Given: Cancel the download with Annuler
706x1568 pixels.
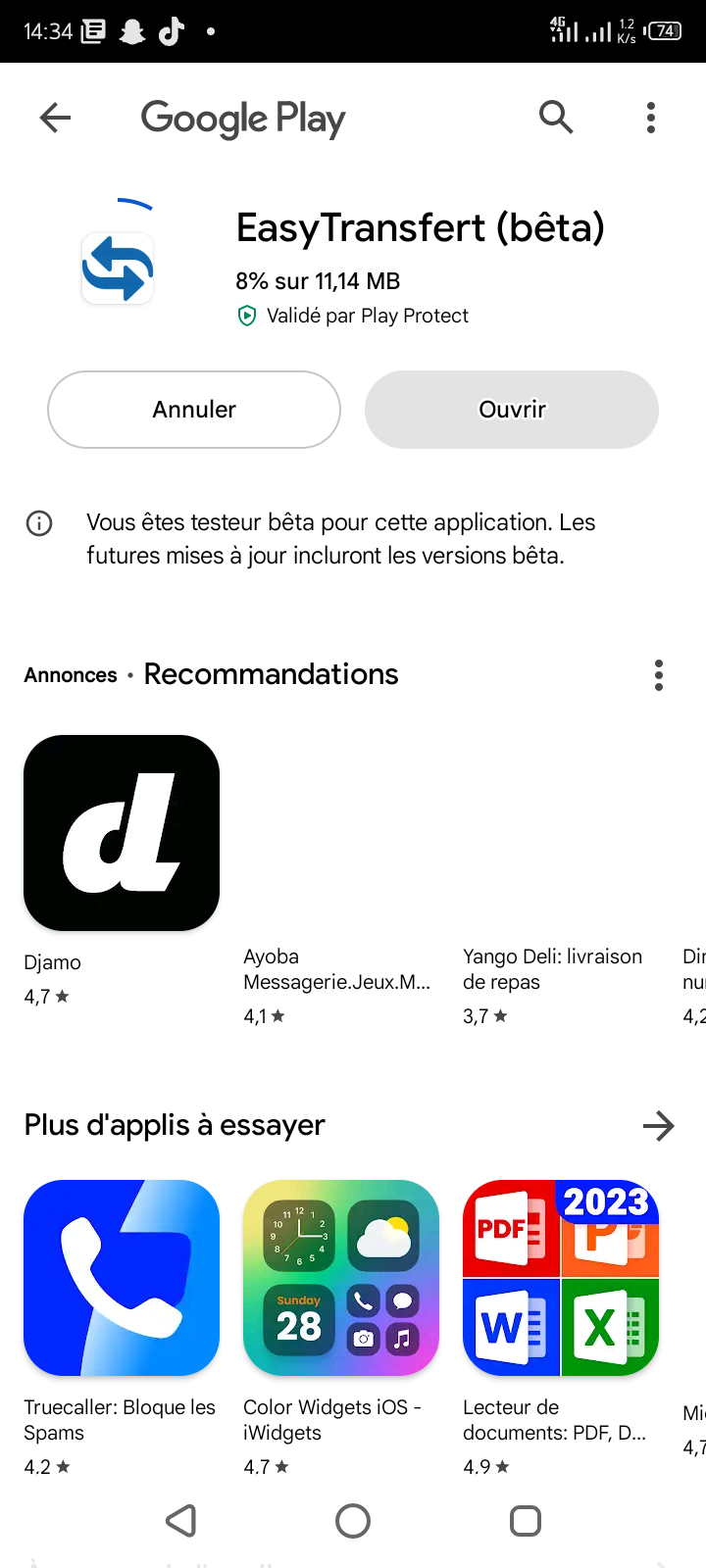Looking at the screenshot, I should 194,410.
